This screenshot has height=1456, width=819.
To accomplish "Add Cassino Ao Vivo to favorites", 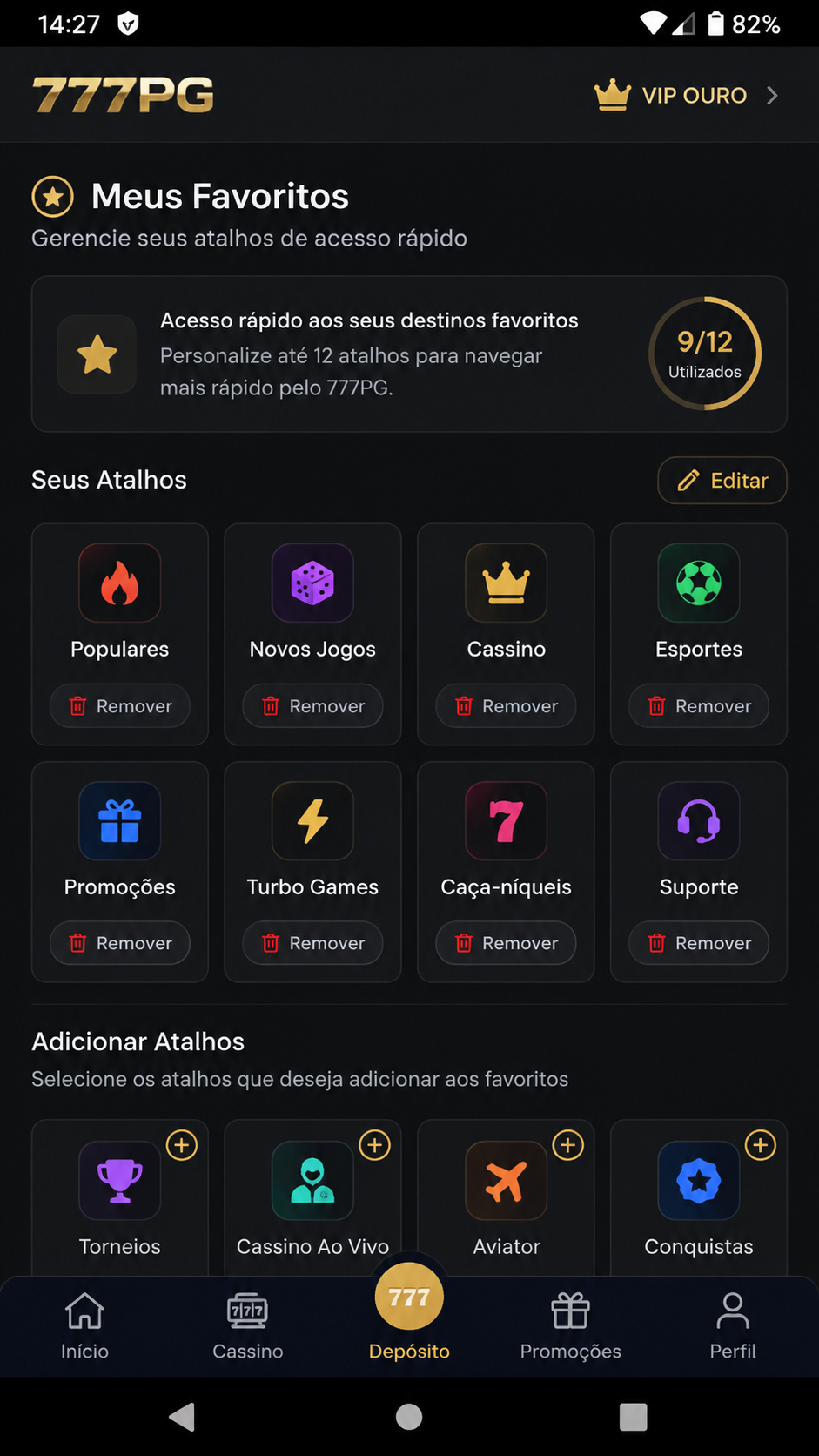I will click(375, 1145).
